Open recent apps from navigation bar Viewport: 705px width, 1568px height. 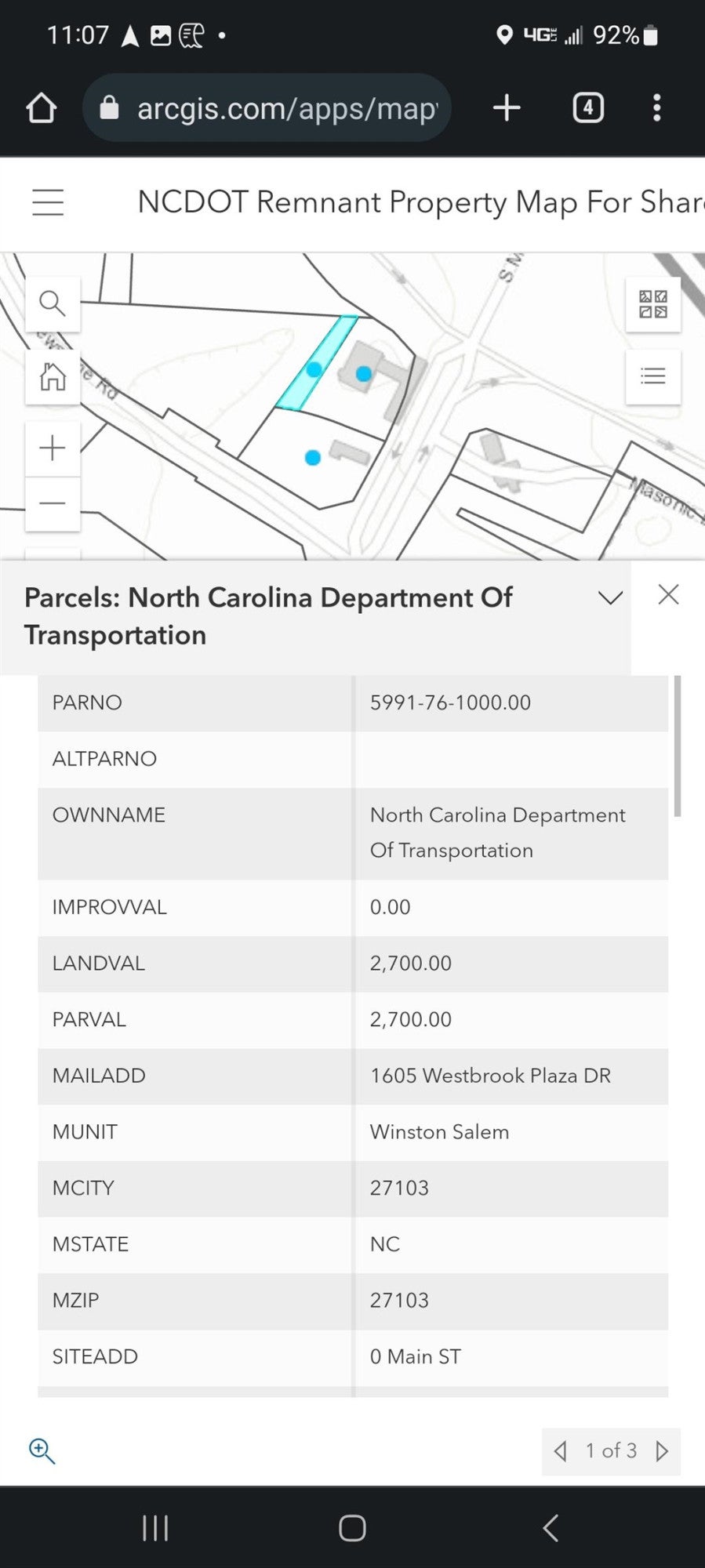(155, 1528)
